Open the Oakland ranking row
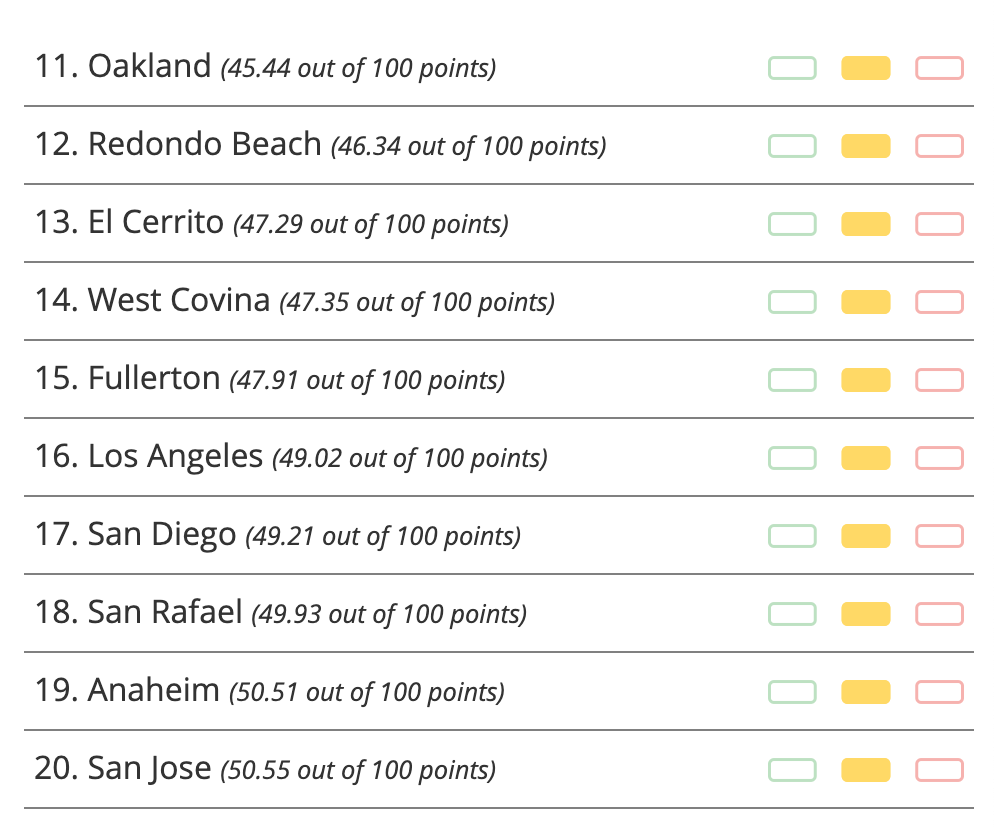The width and height of the screenshot is (994, 828). pyautogui.click(x=150, y=67)
